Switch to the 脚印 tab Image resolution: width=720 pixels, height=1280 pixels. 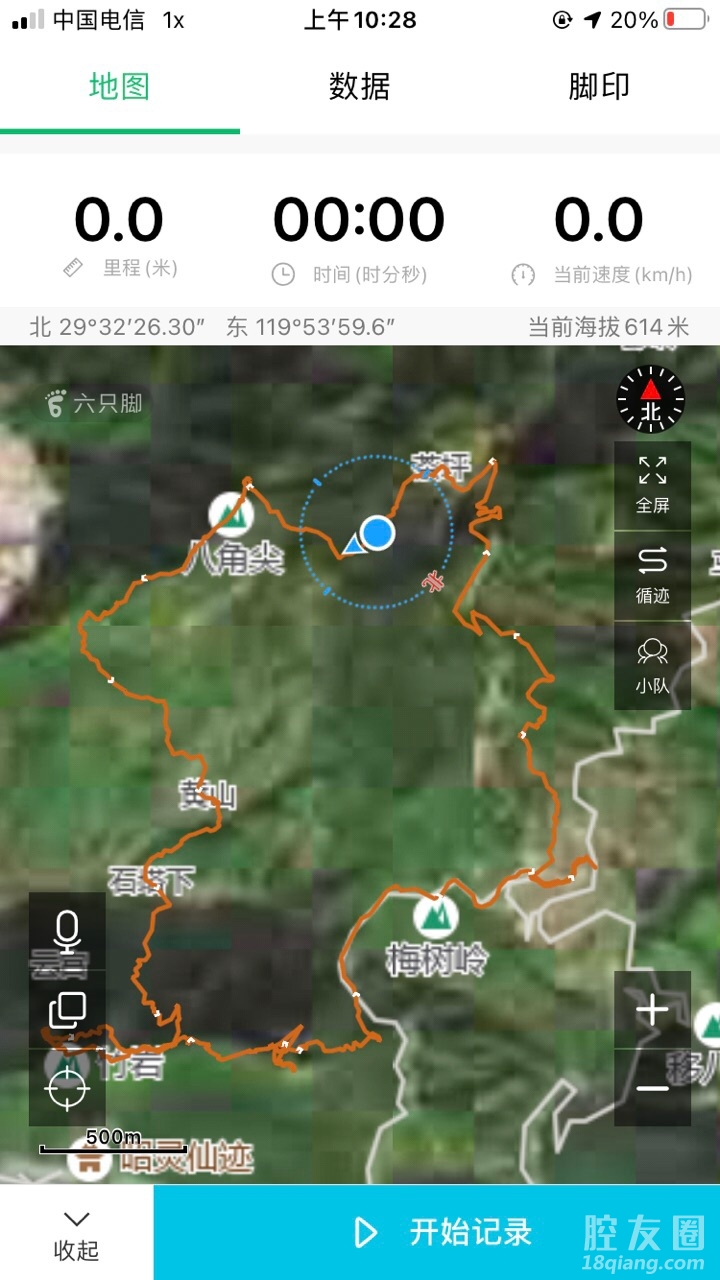599,87
